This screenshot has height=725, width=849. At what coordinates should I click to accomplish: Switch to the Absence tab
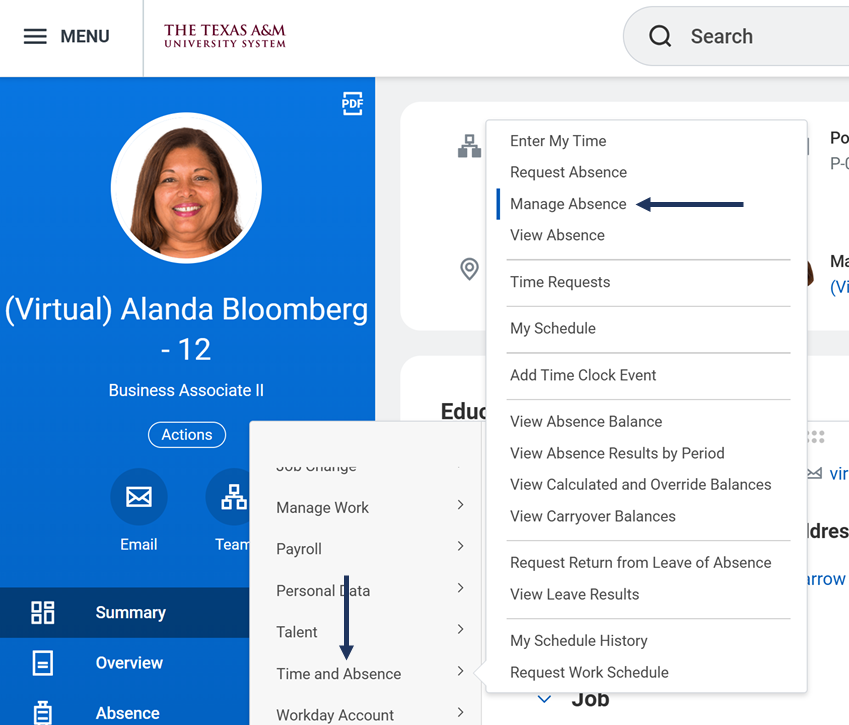click(x=125, y=712)
